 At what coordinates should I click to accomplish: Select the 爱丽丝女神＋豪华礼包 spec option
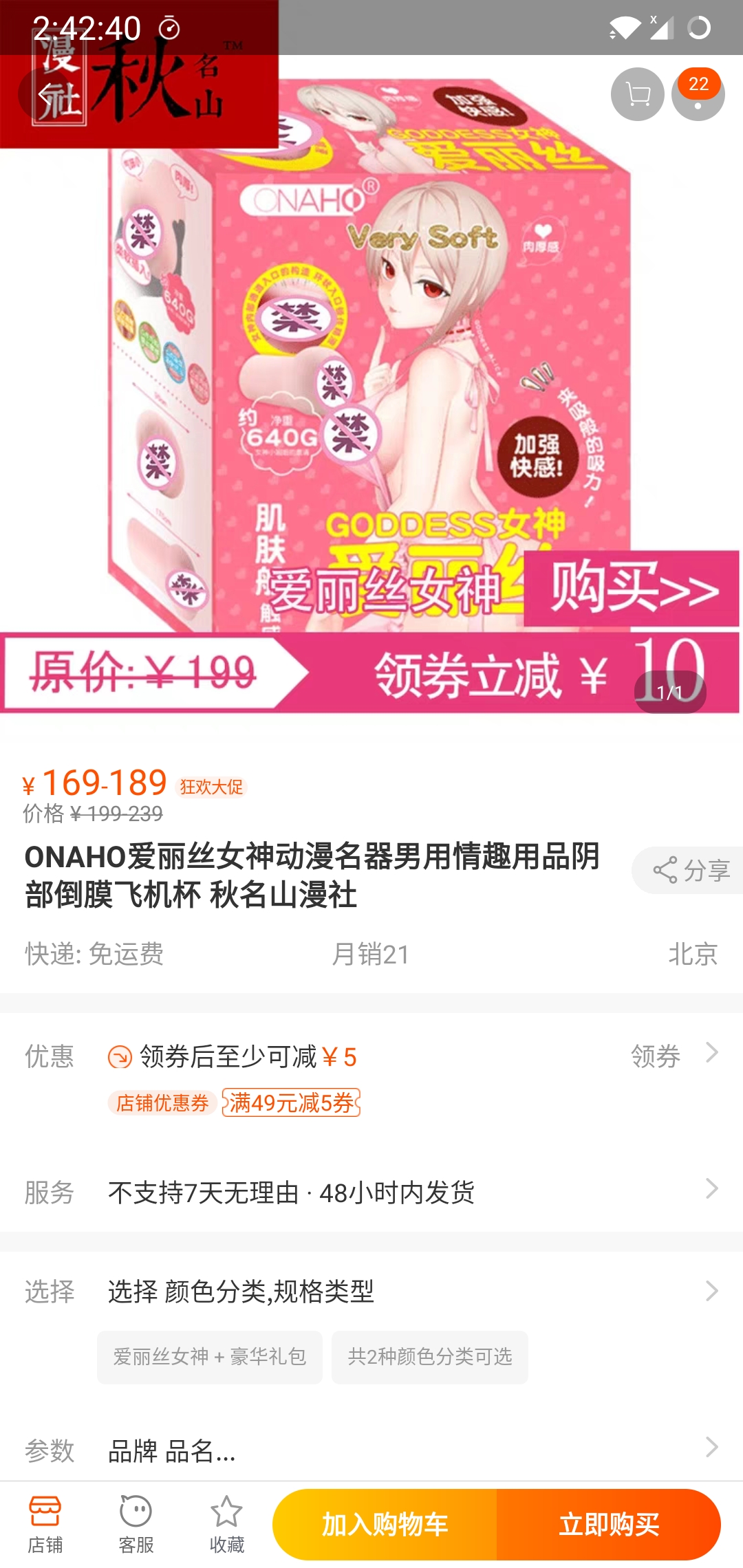click(208, 1356)
